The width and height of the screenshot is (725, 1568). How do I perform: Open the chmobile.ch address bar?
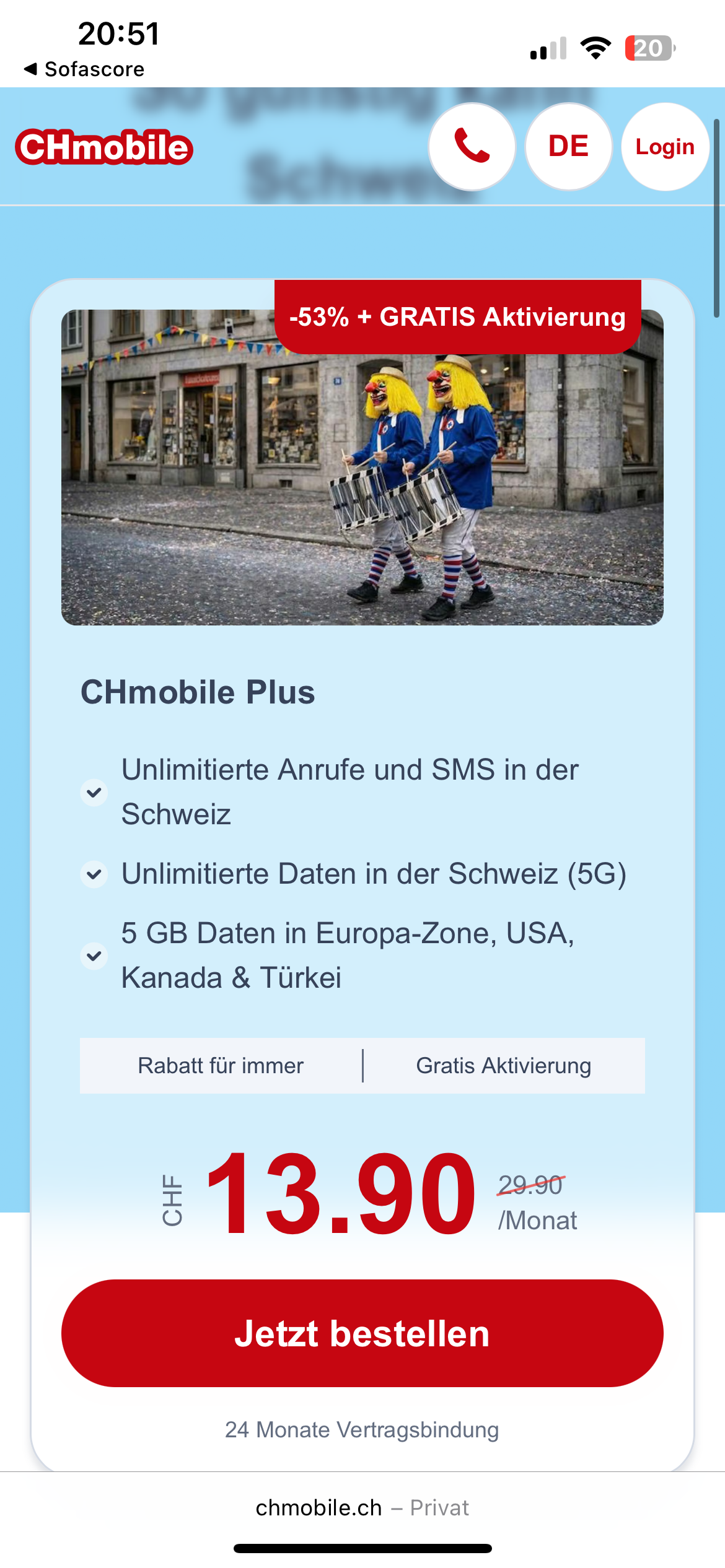[362, 1507]
